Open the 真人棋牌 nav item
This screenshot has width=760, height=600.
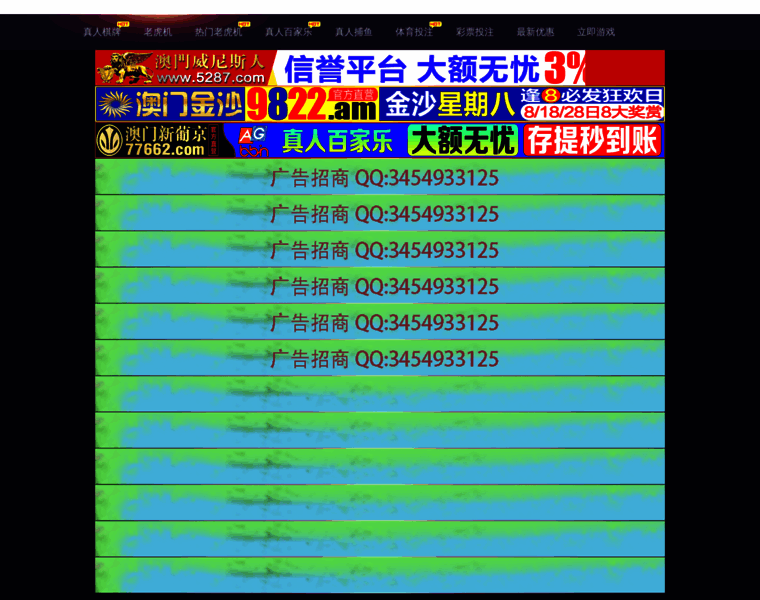101,32
